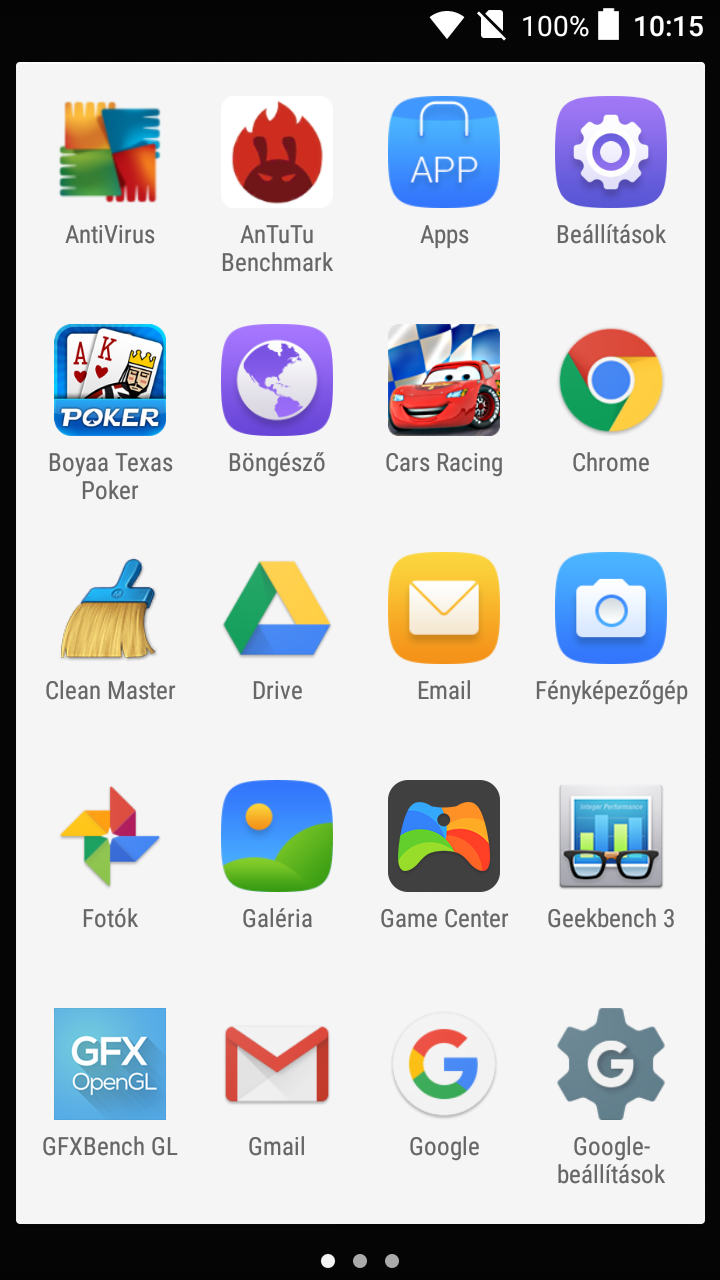720x1280 pixels.
Task: Open Gmail
Action: pyautogui.click(x=277, y=1064)
